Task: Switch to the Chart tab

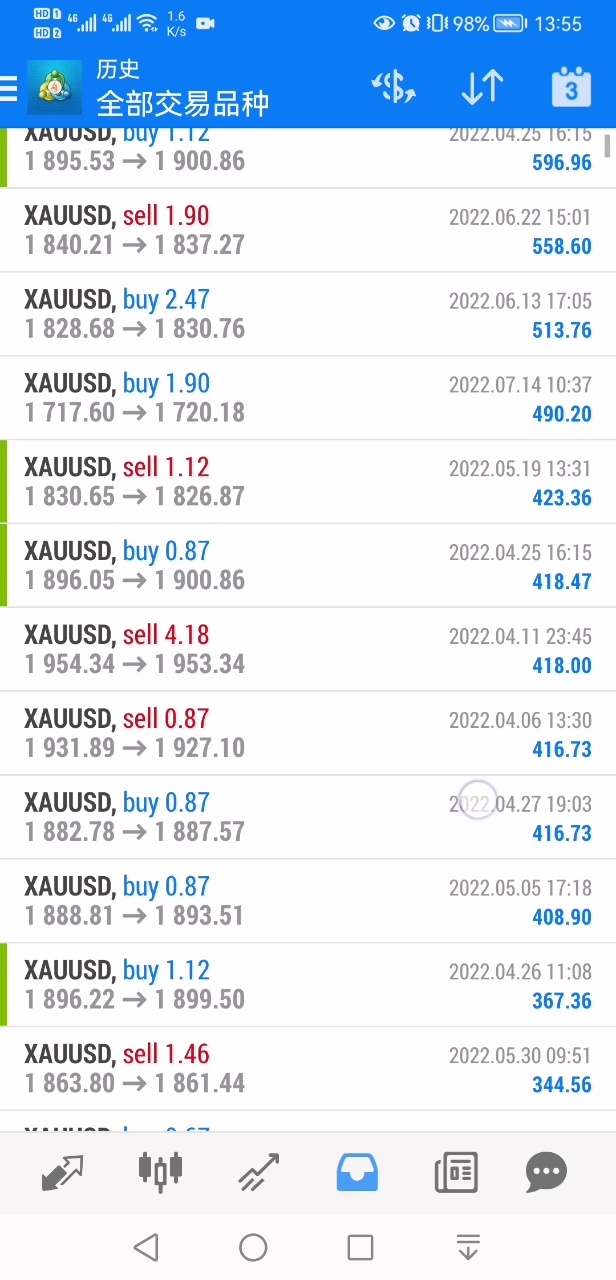Action: [x=160, y=1172]
